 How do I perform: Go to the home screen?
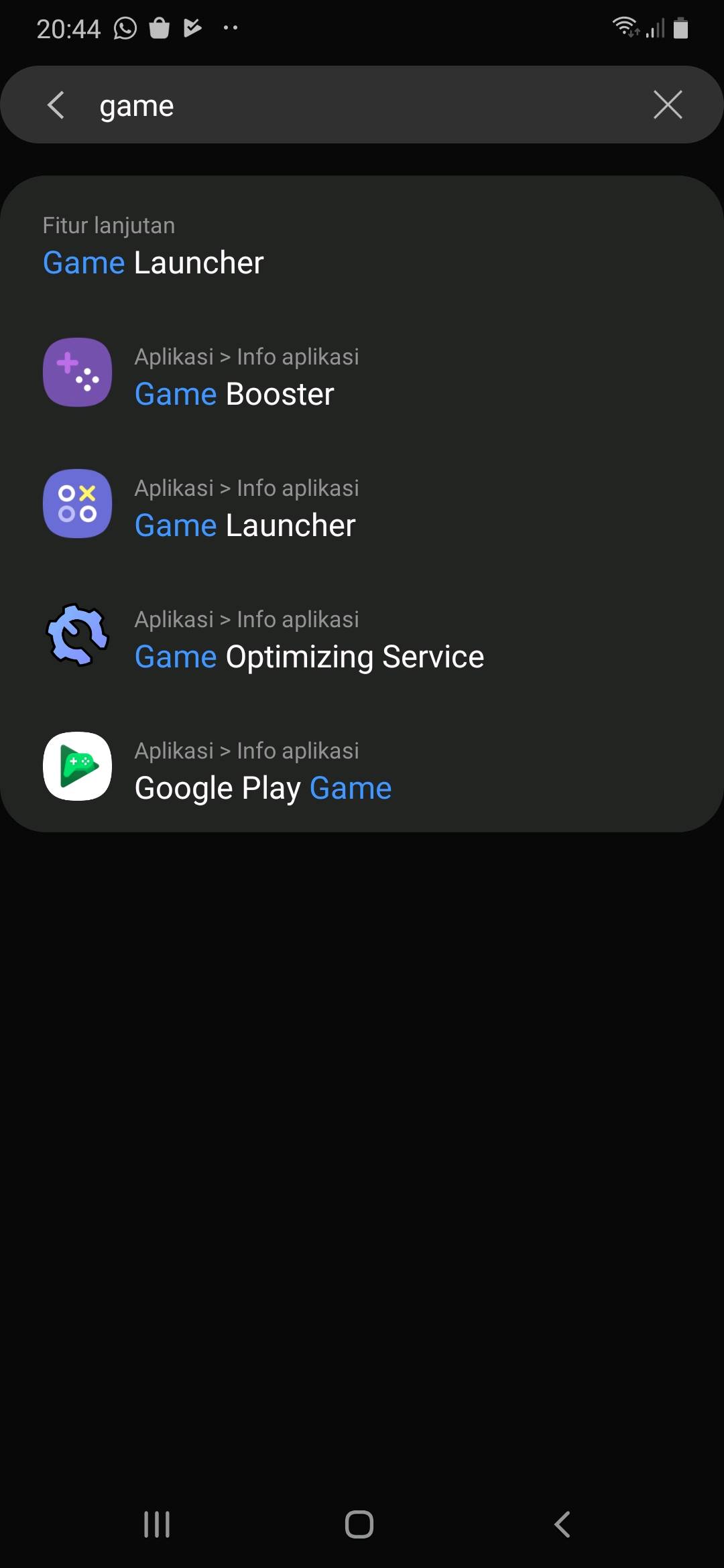(x=359, y=1524)
